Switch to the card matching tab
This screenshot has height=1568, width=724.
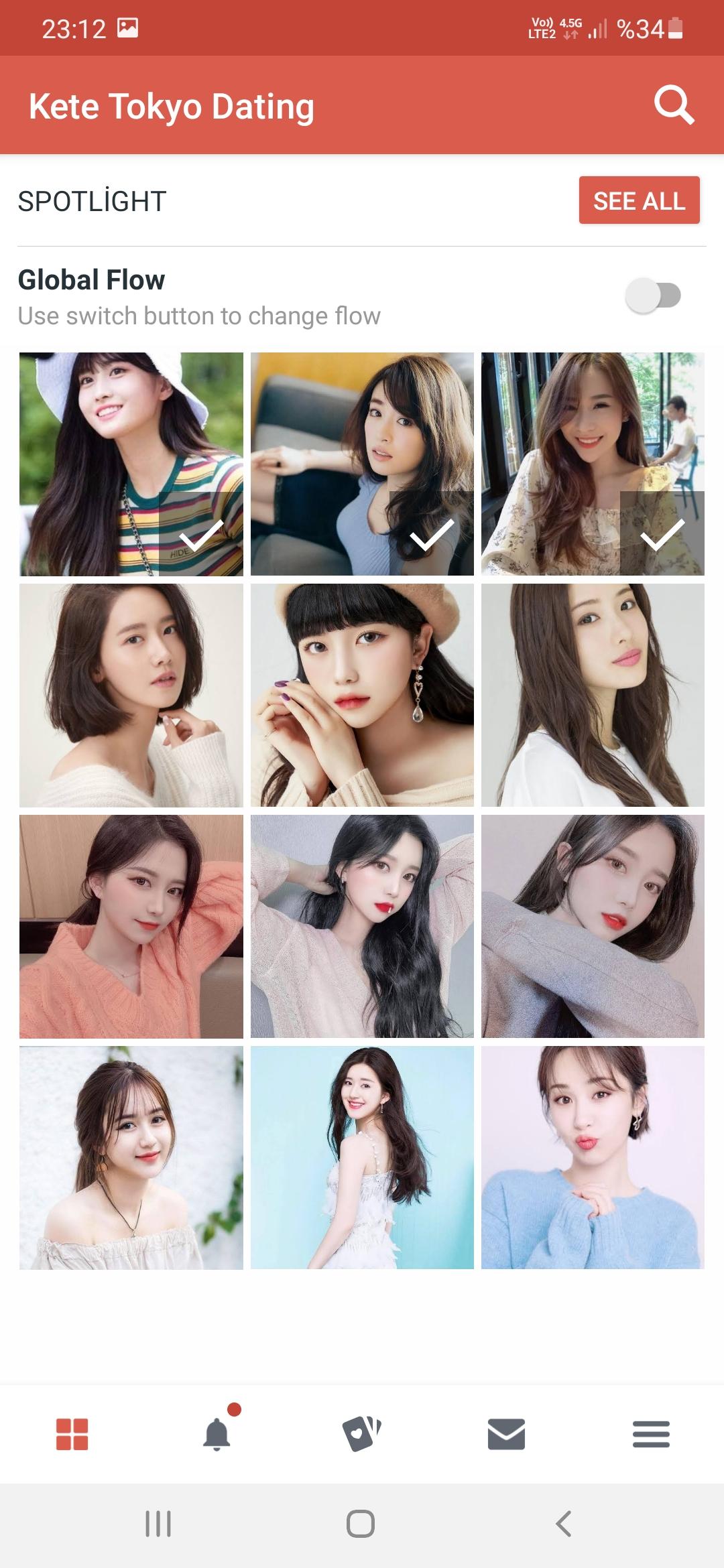click(361, 1434)
